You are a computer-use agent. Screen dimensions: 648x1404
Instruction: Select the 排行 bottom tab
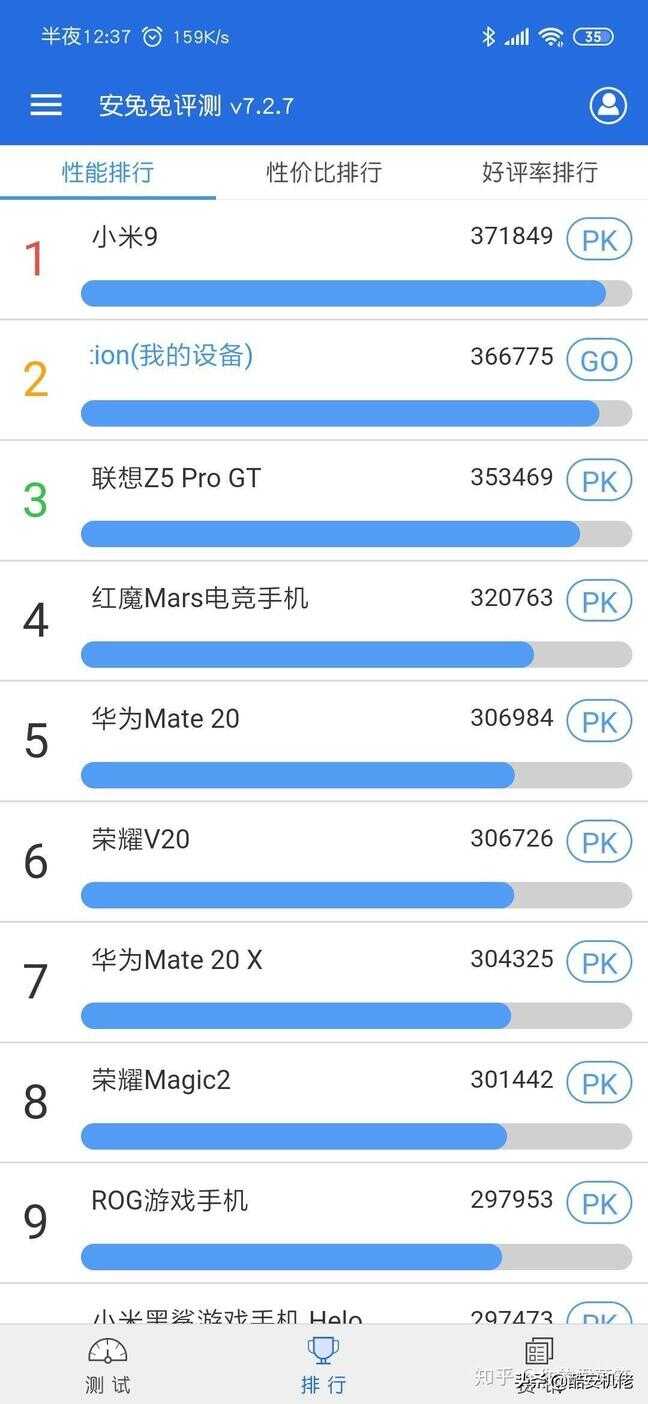pyautogui.click(x=323, y=1365)
